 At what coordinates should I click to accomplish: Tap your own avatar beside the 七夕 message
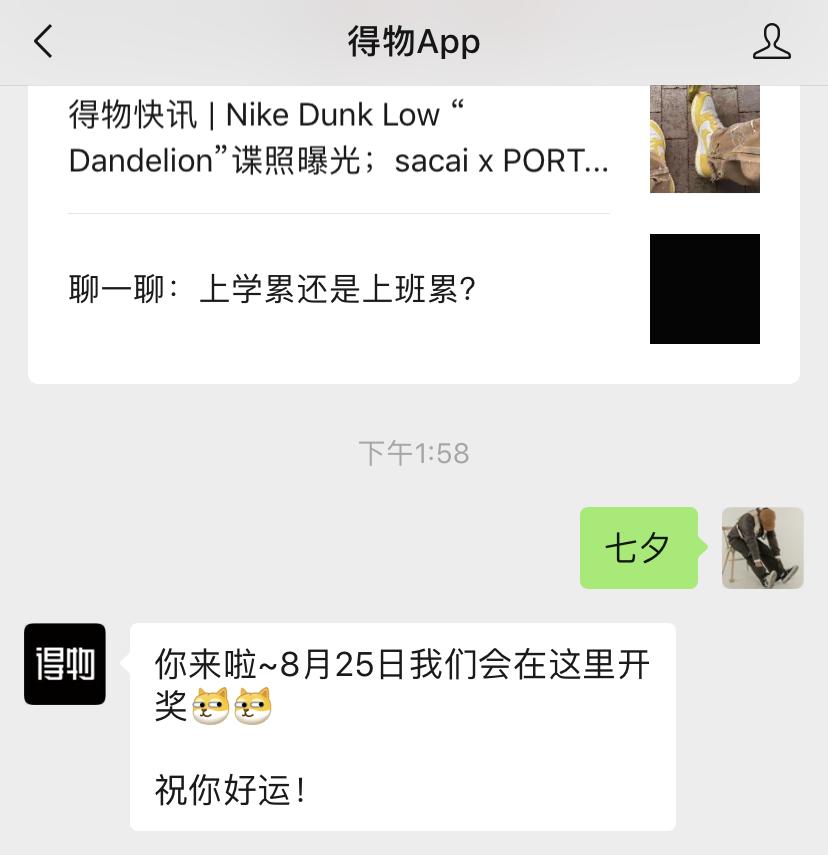coord(762,548)
